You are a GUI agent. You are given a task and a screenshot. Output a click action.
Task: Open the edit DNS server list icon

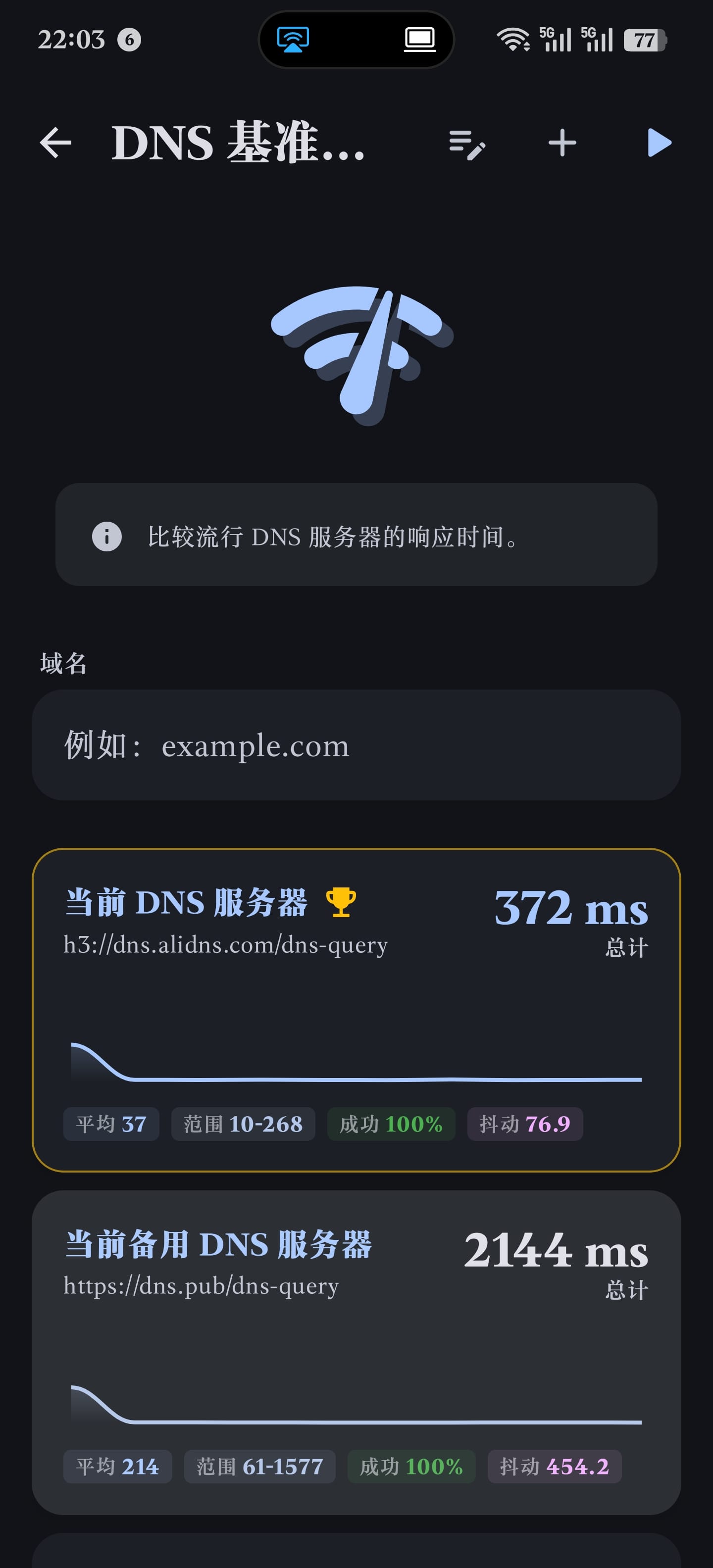(467, 144)
